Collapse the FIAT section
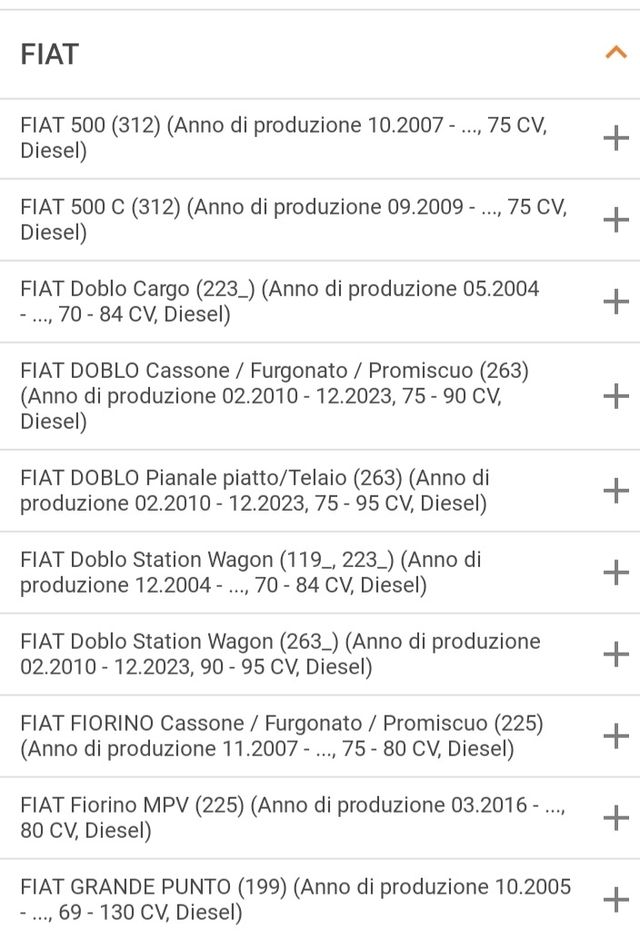 615,54
